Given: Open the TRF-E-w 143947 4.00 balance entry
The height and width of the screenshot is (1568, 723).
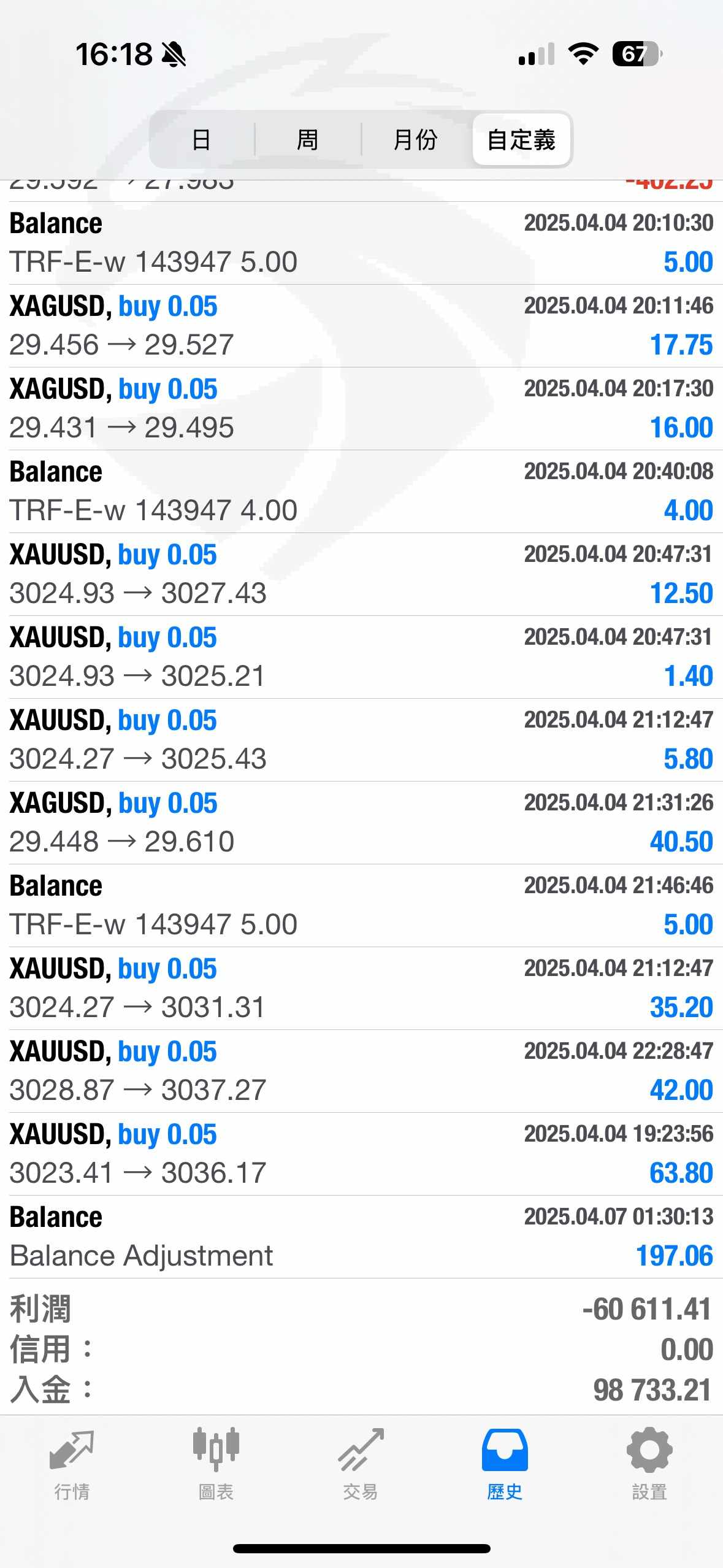Looking at the screenshot, I should tap(361, 491).
